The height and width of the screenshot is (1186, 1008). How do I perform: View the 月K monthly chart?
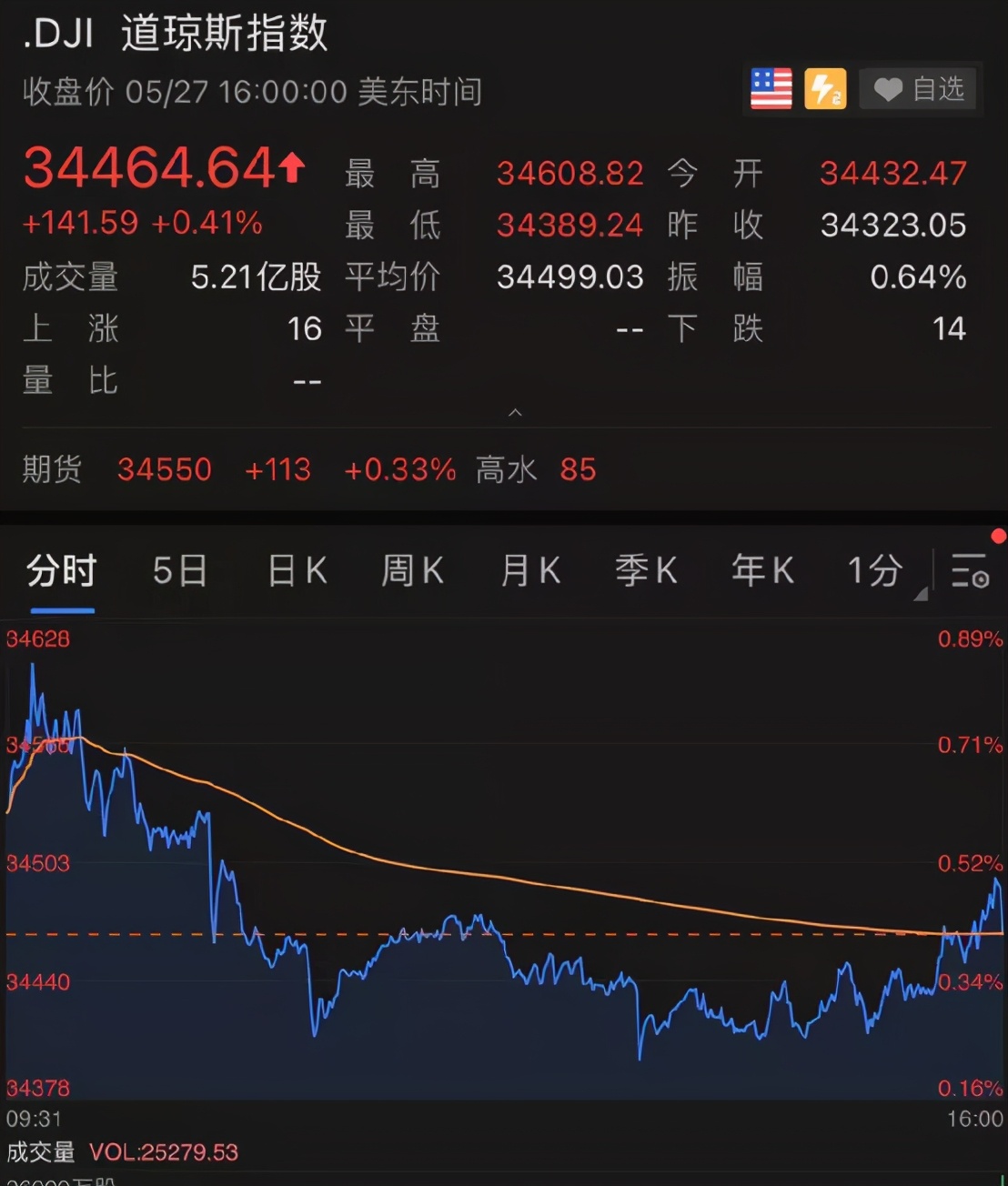point(529,571)
